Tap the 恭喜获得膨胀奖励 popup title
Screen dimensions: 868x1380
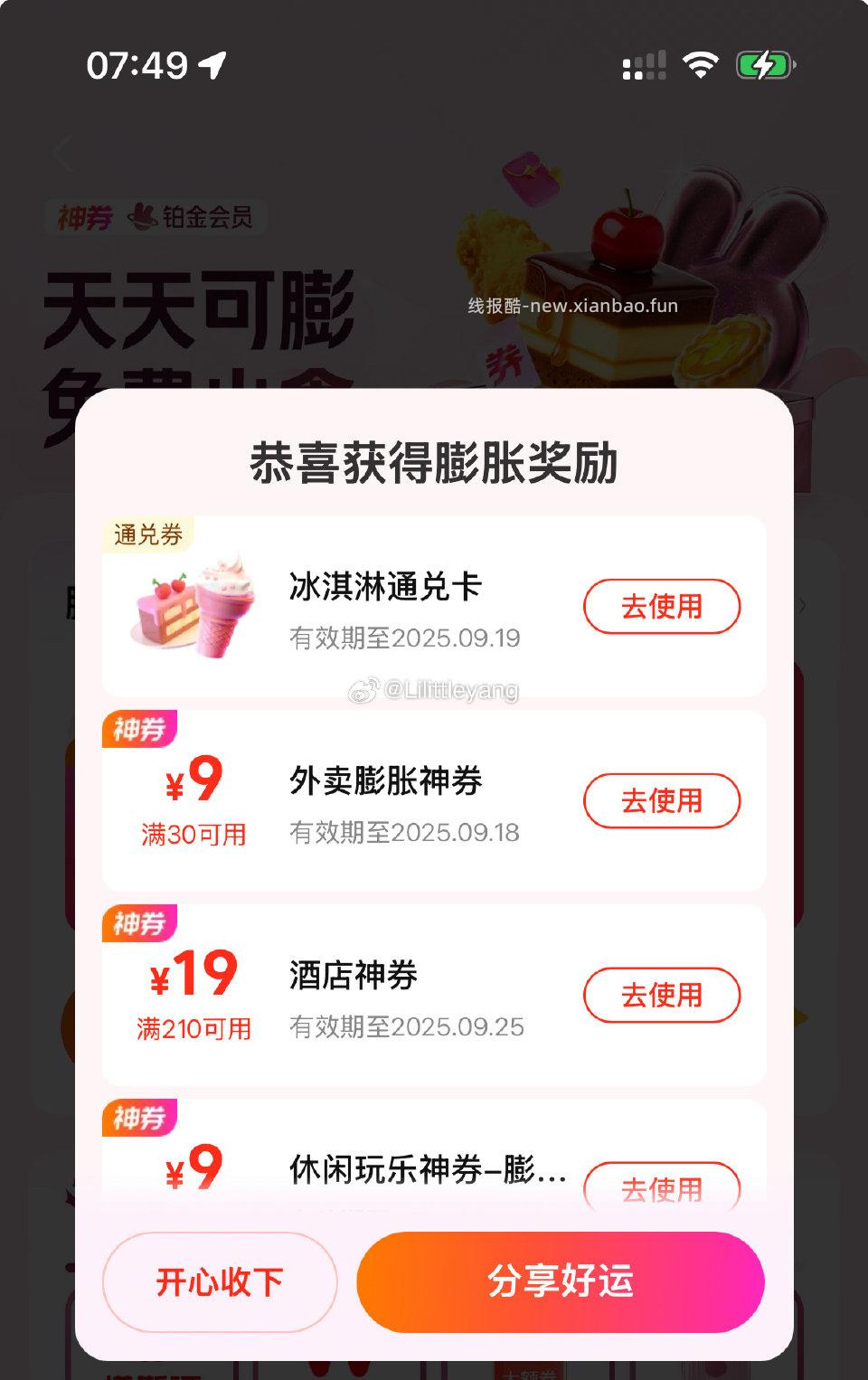pyautogui.click(x=434, y=460)
